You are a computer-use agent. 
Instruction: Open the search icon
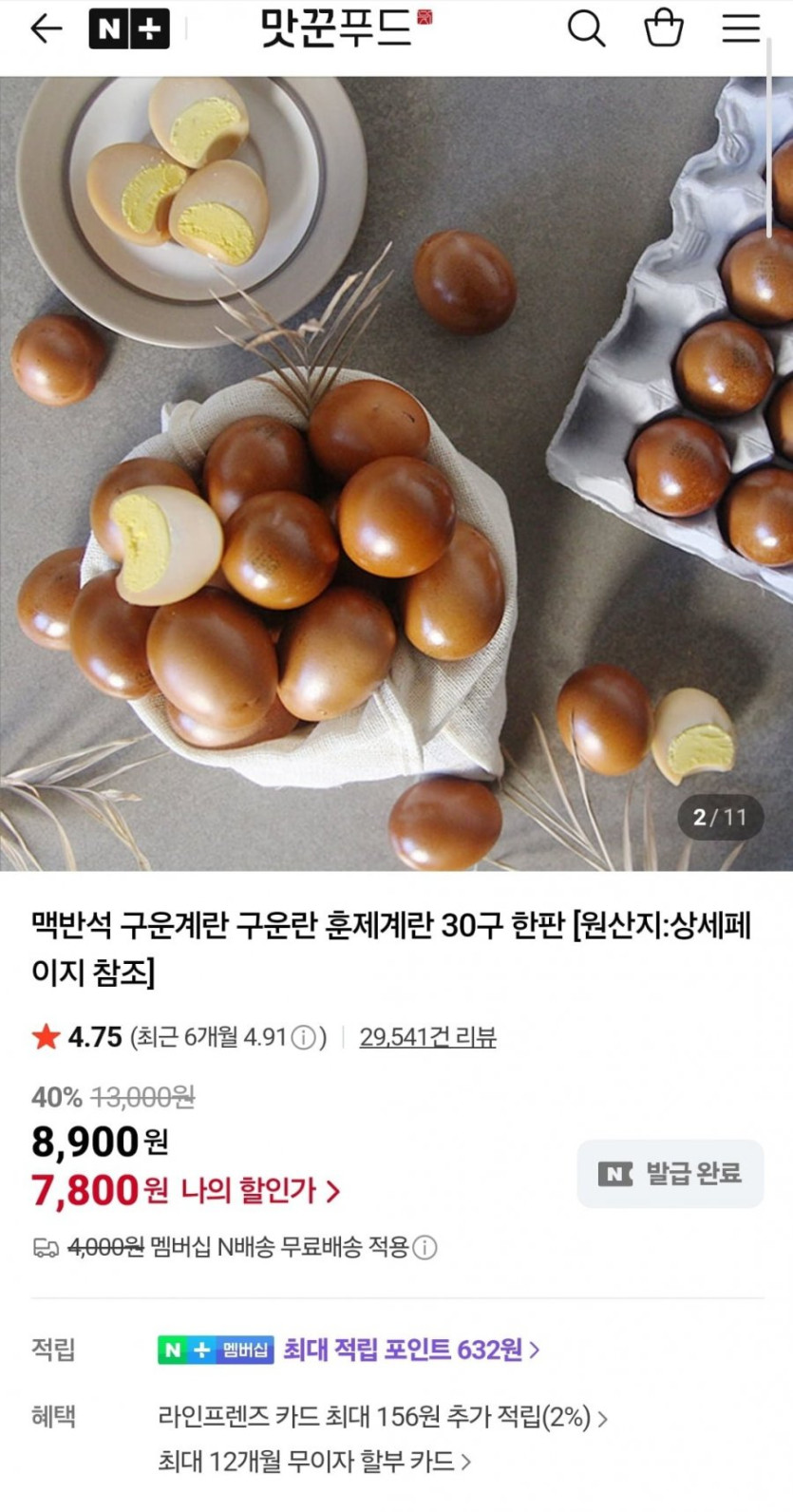click(586, 29)
